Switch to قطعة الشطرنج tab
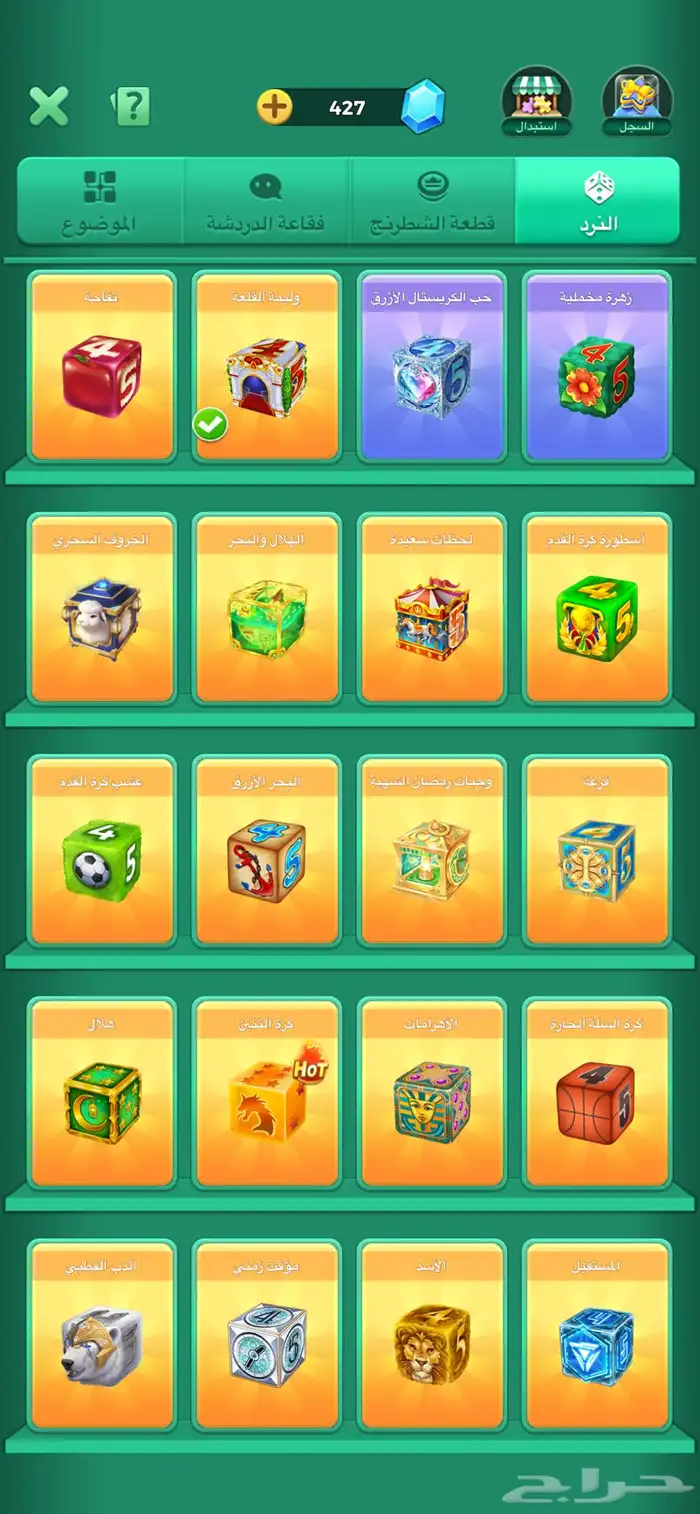Viewport: 700px width, 1514px height. click(x=433, y=201)
